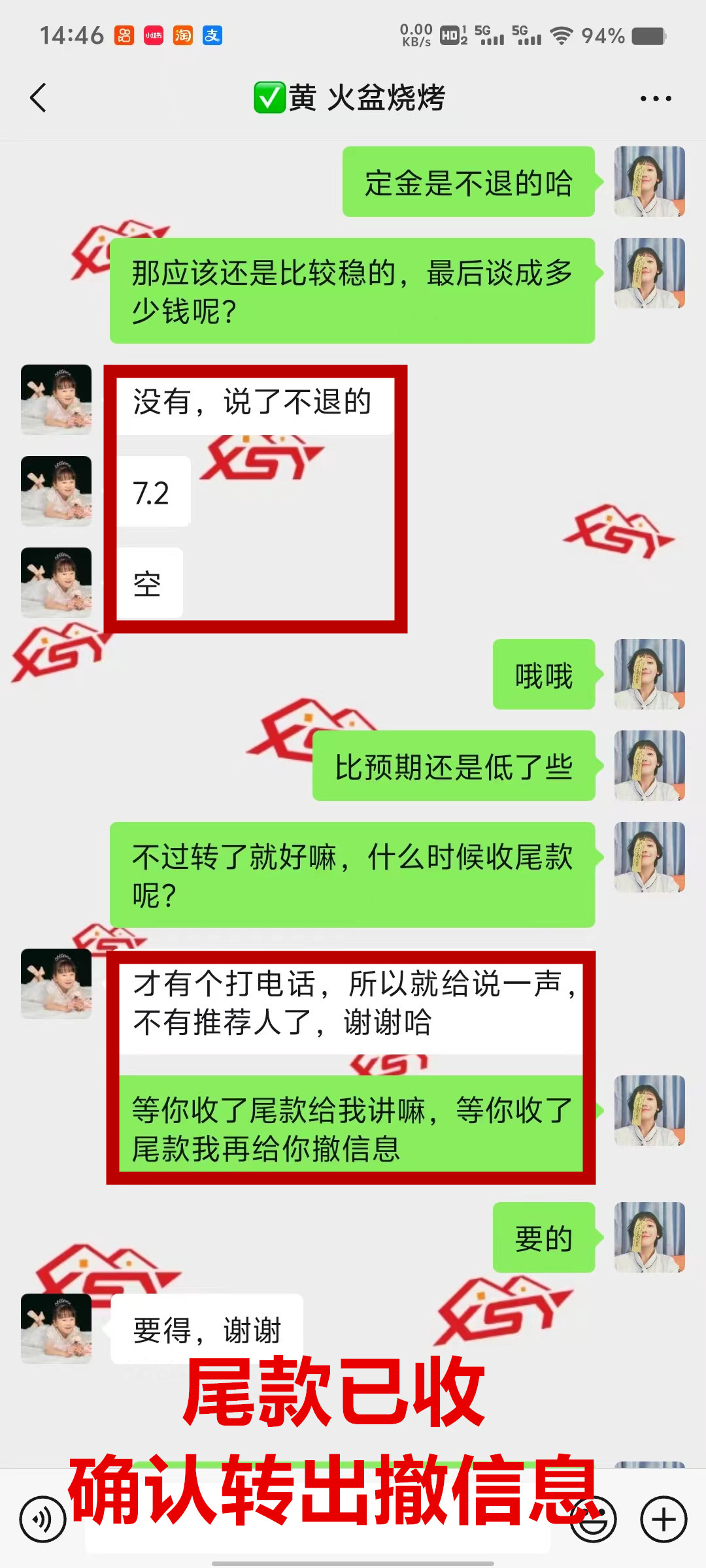Open my avatar next to "定金是不退的哈"
706x1568 pixels.
point(650,182)
